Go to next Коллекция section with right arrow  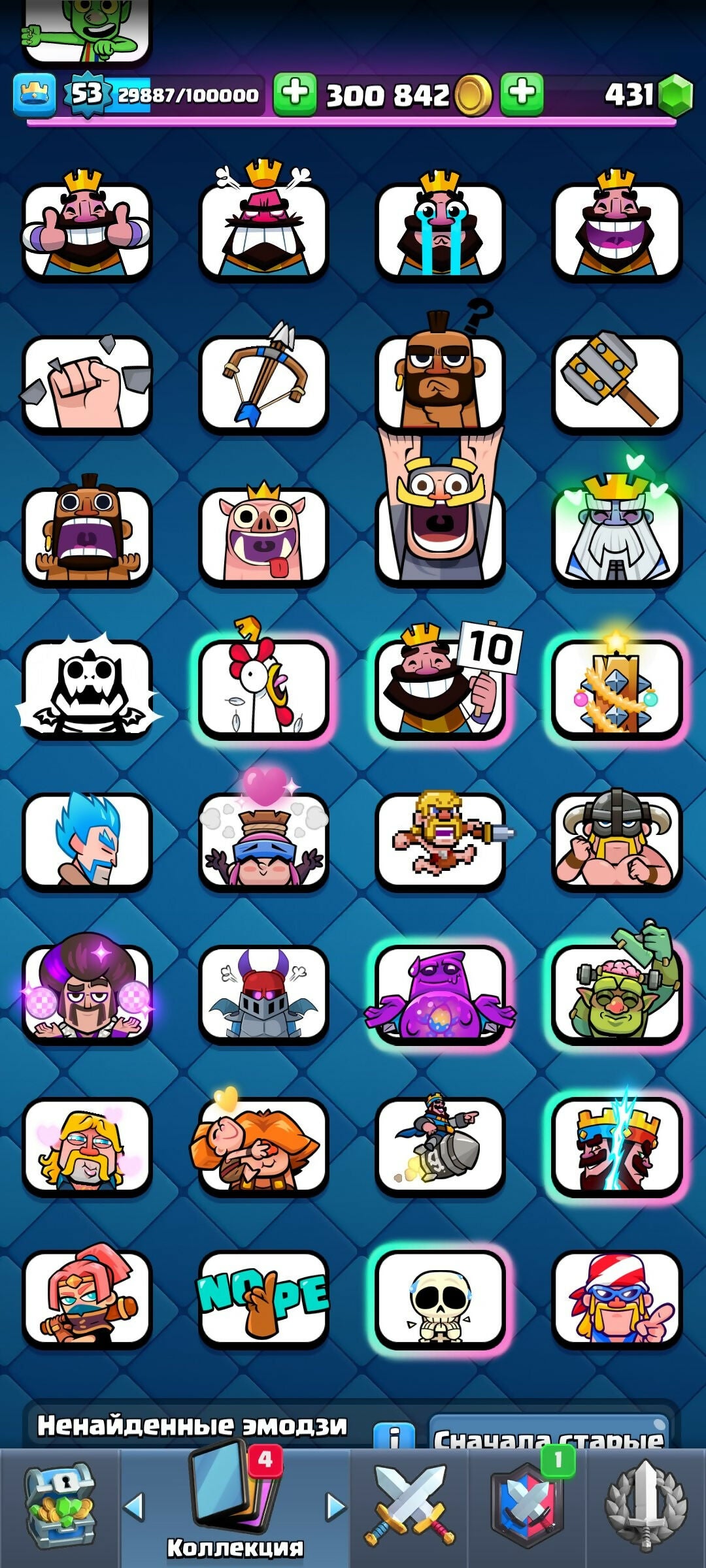pos(335,1506)
